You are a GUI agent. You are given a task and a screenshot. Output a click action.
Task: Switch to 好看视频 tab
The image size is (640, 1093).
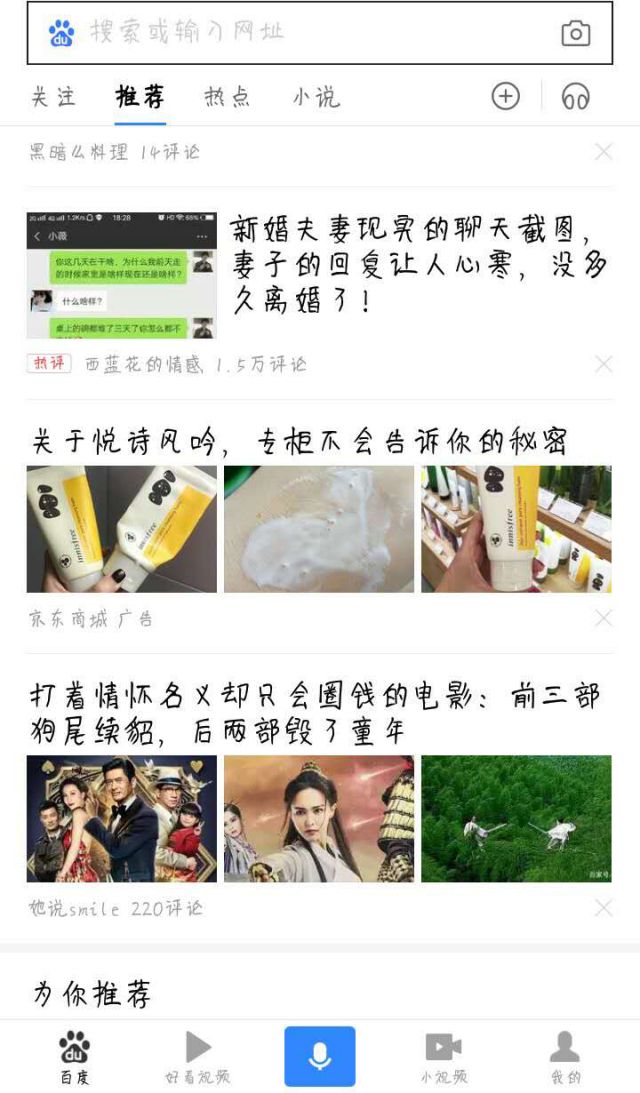(x=198, y=1057)
